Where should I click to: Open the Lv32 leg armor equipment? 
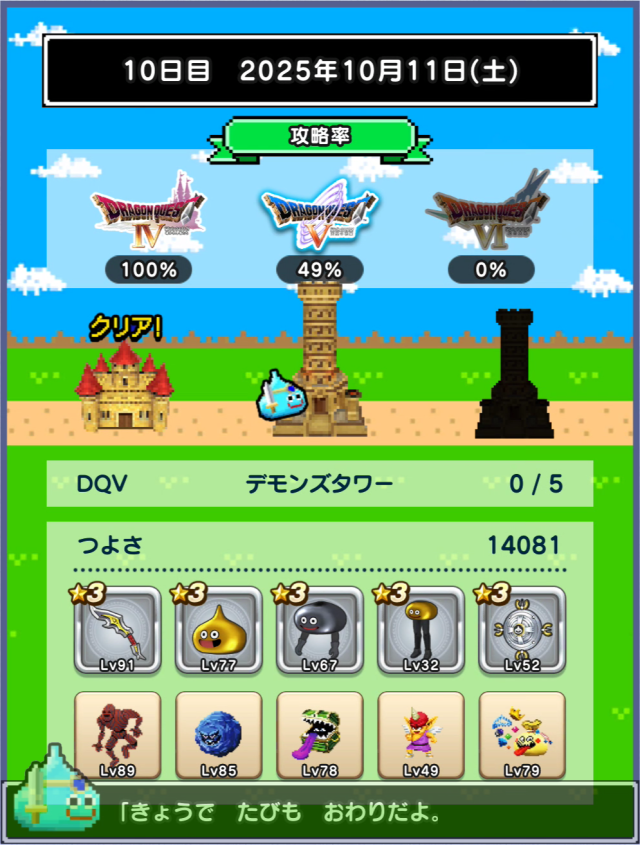click(x=420, y=632)
